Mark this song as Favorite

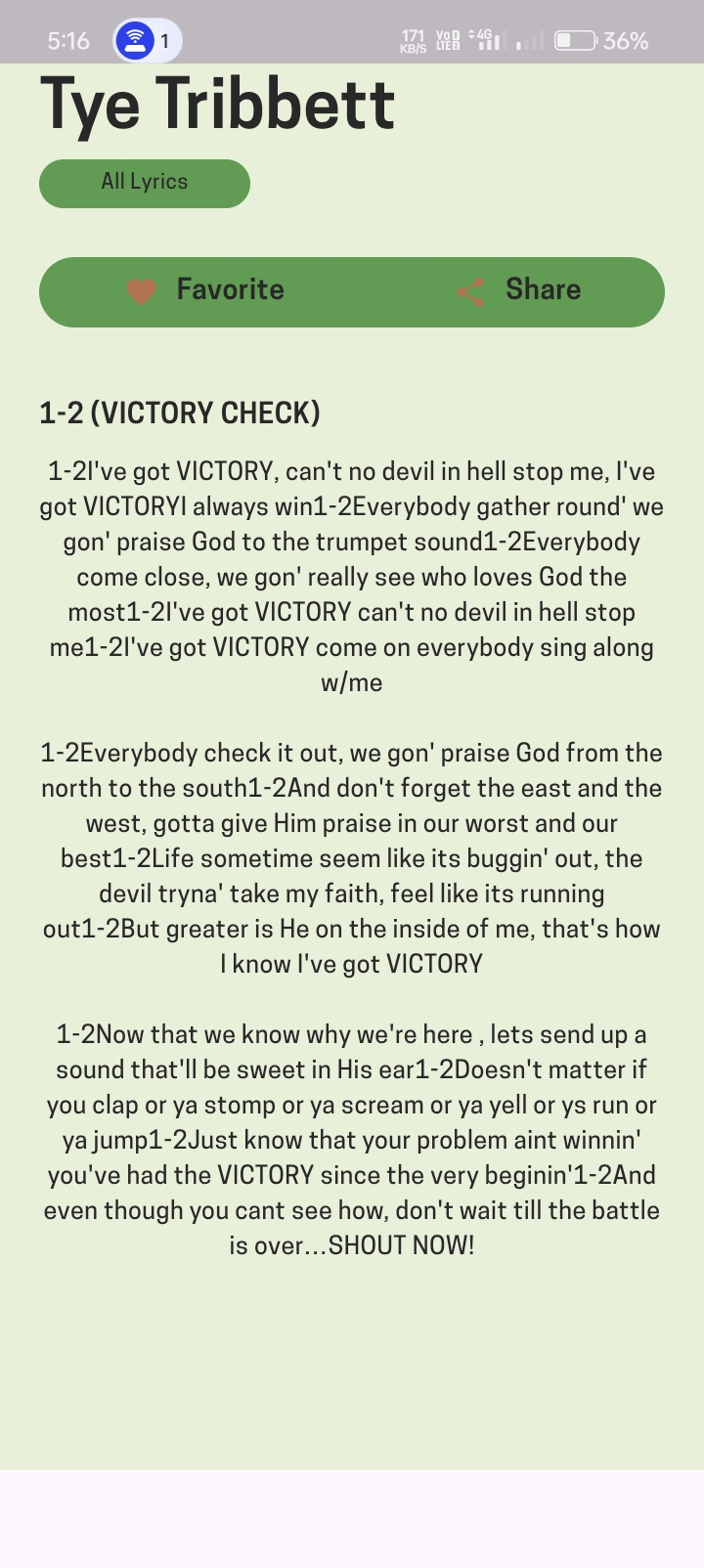pos(205,291)
